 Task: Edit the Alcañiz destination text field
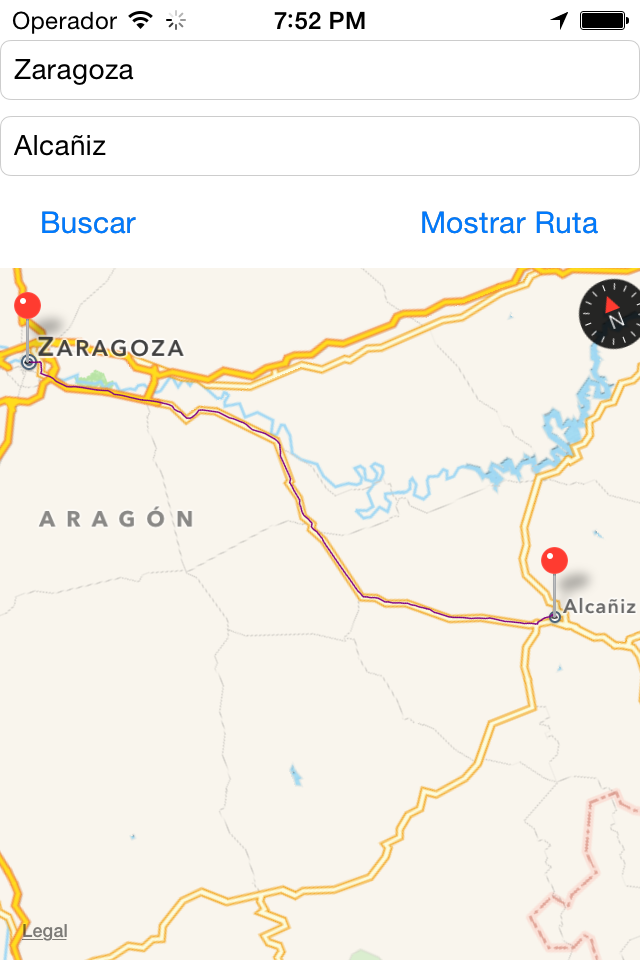[320, 146]
